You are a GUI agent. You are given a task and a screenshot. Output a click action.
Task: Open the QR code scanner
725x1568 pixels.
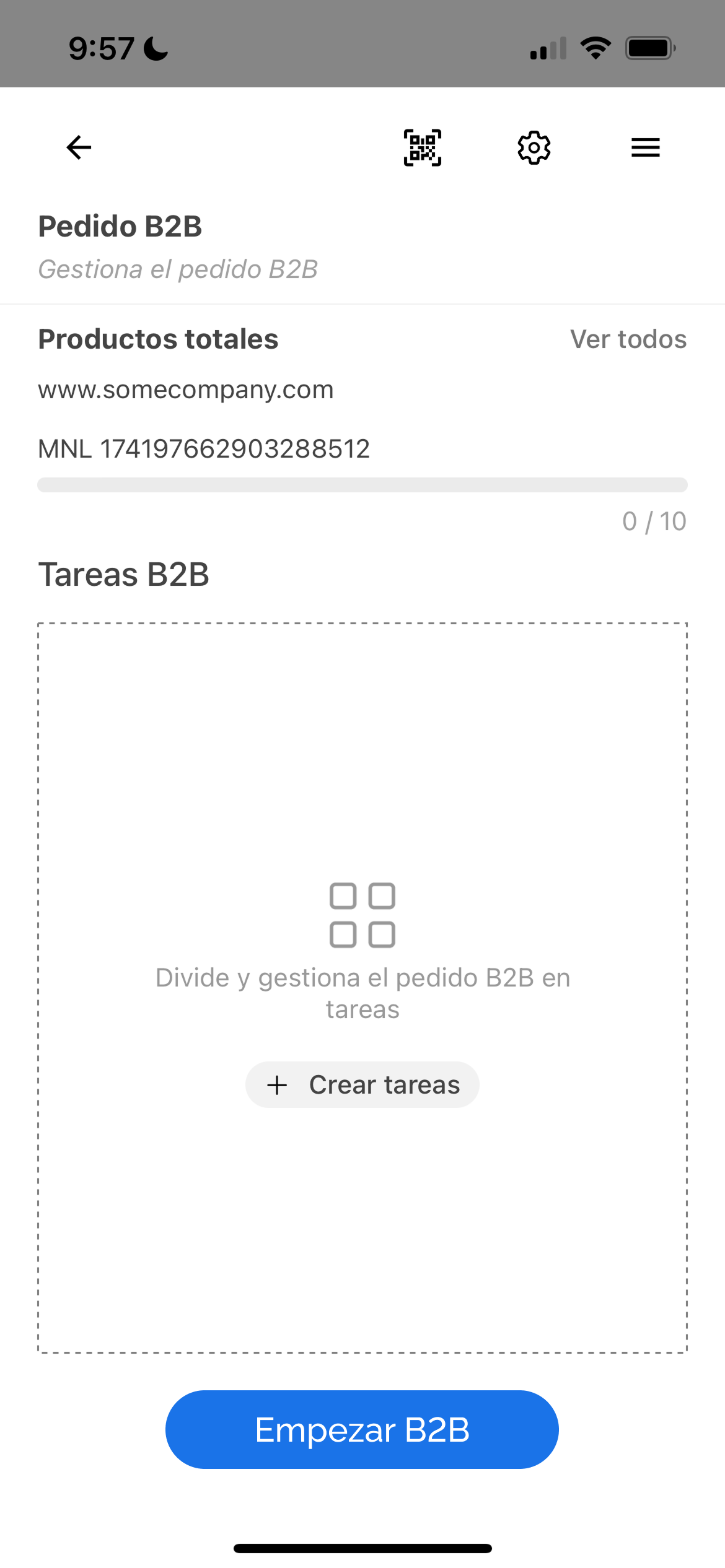[421, 147]
